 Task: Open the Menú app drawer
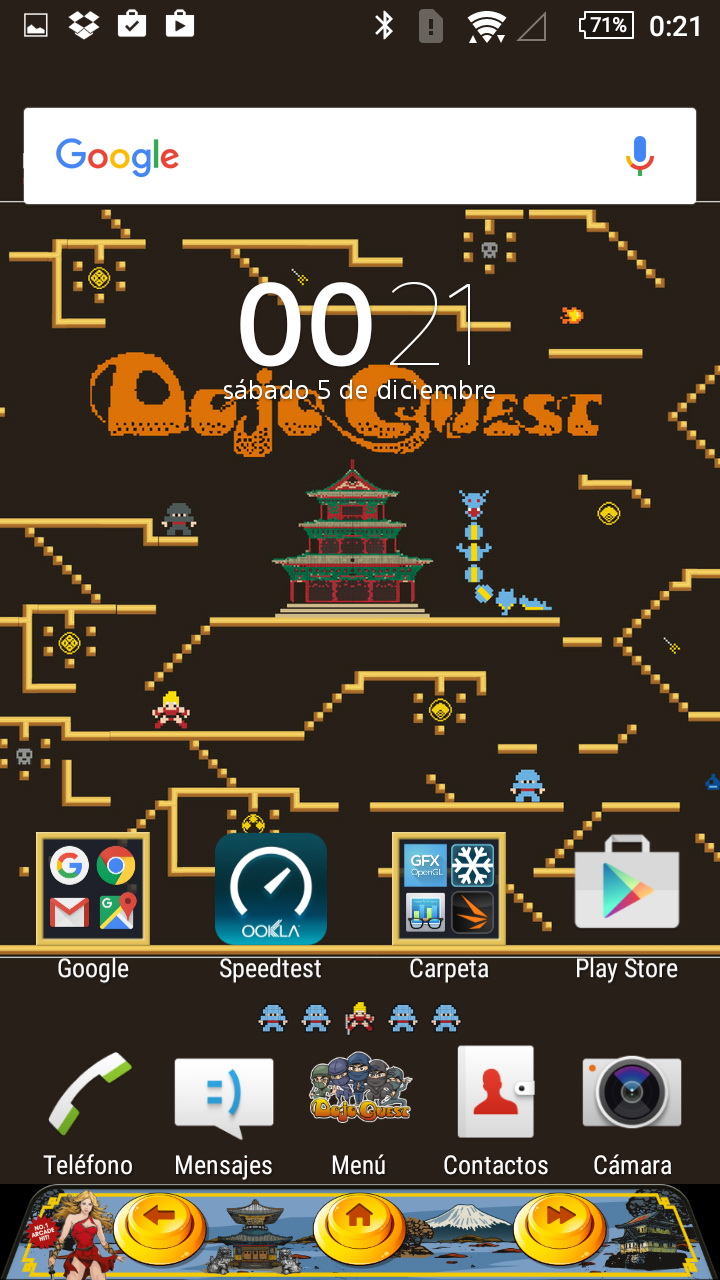click(x=359, y=1096)
